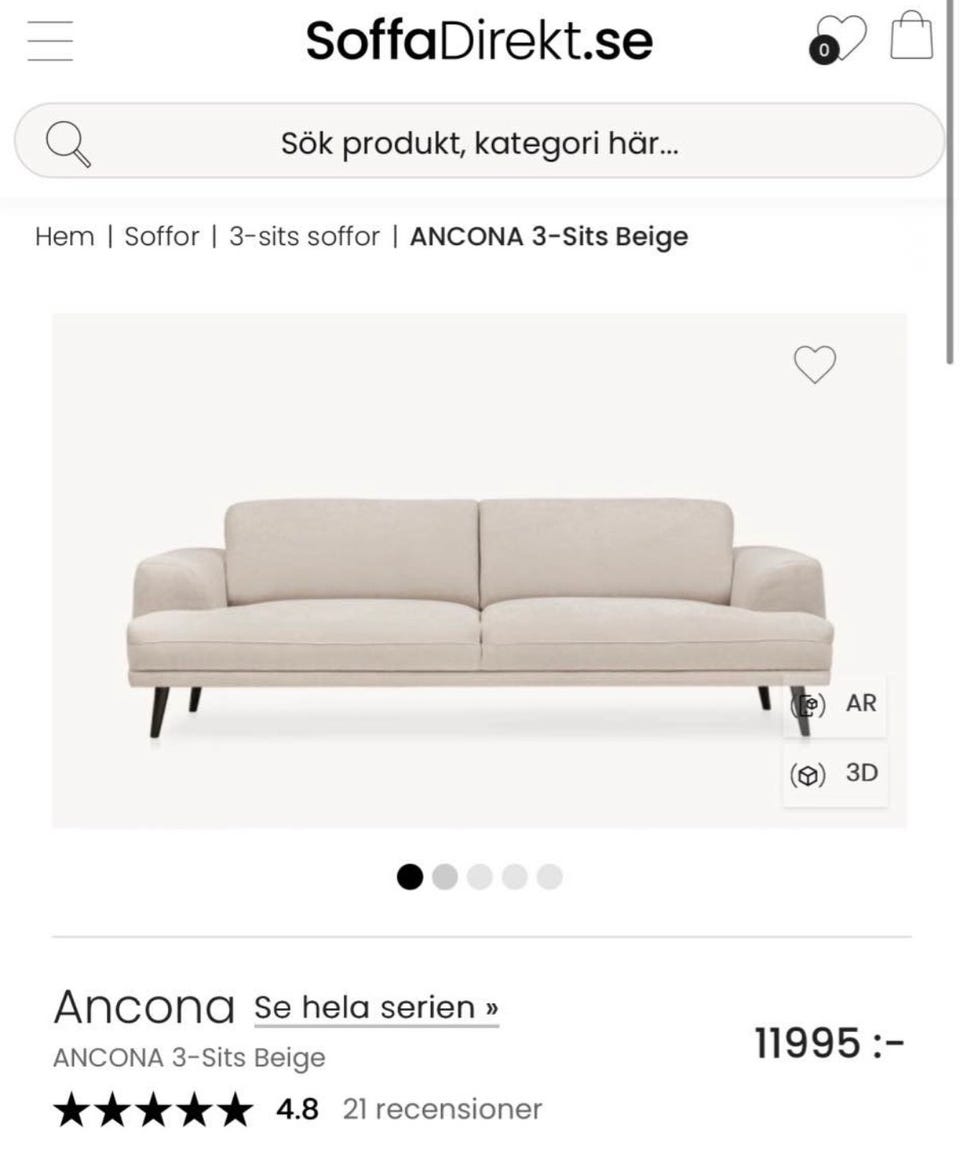Select the third carousel dot
The height and width of the screenshot is (1165, 960).
point(478,874)
